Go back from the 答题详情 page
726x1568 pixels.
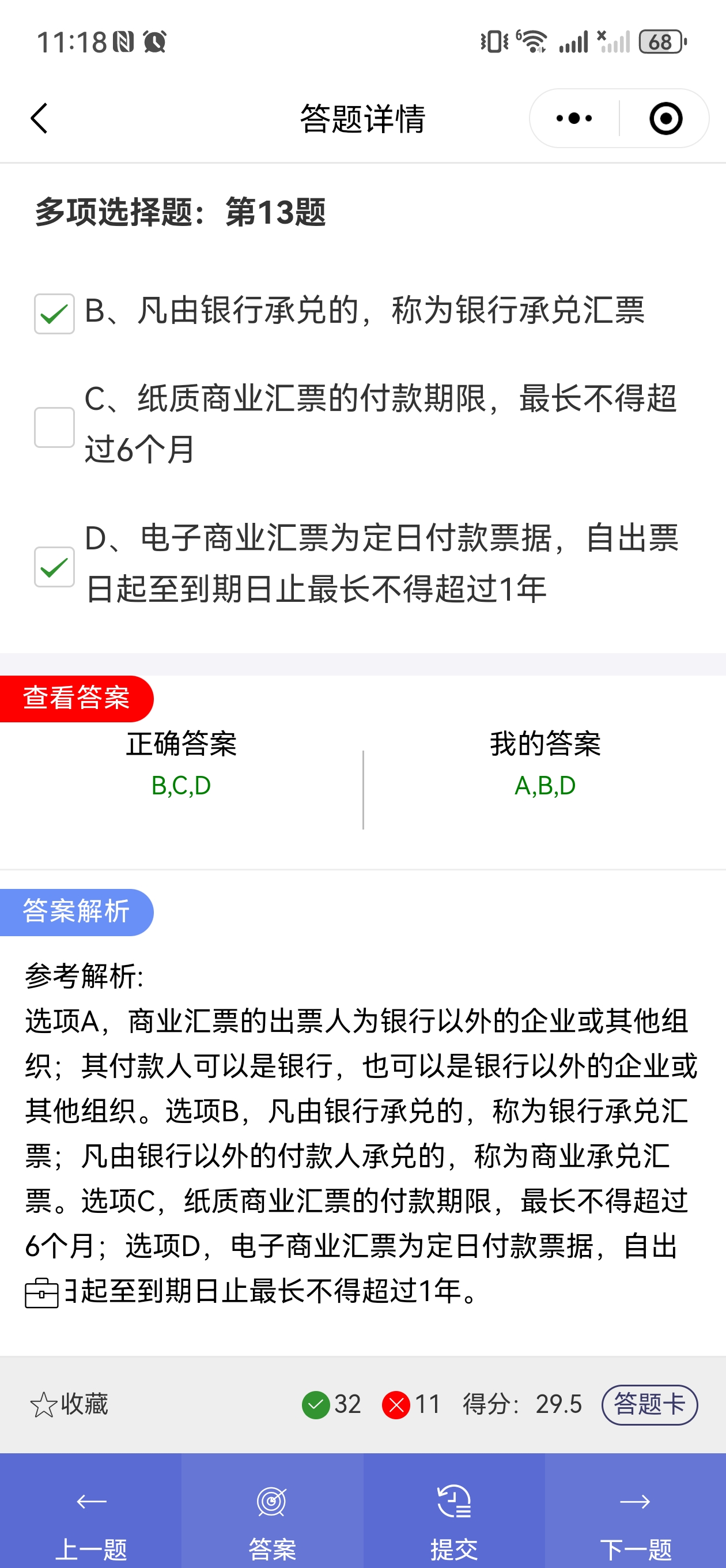click(x=40, y=118)
